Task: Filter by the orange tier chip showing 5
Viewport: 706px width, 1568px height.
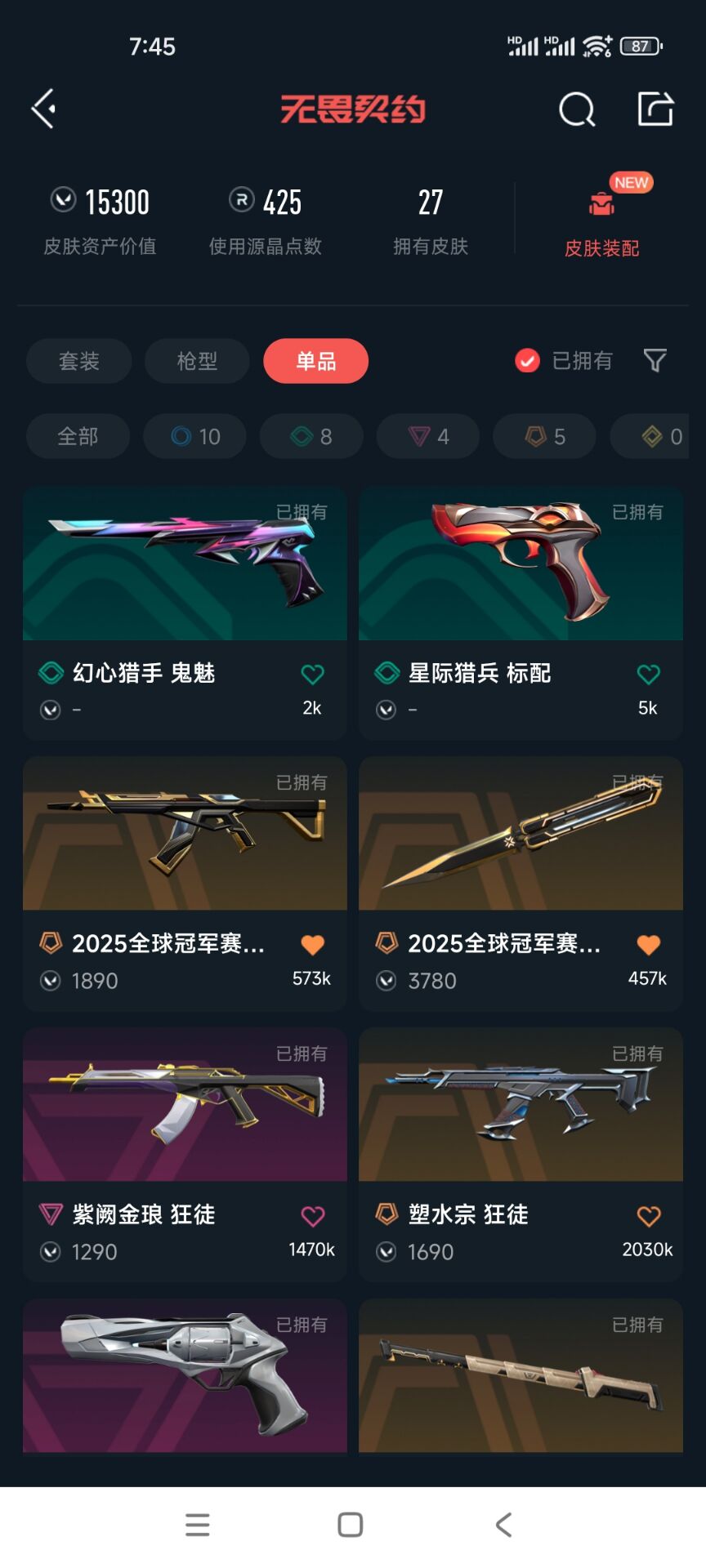Action: click(x=545, y=436)
